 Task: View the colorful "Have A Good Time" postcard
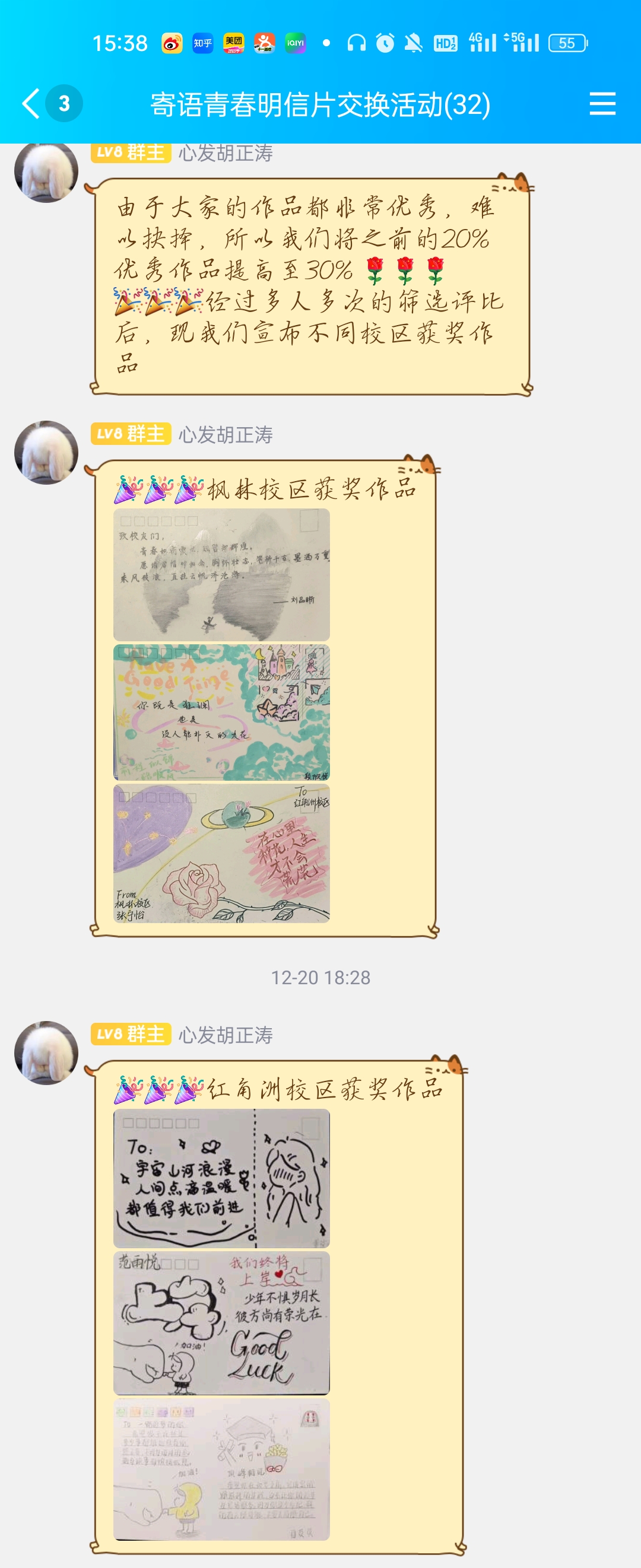[x=221, y=712]
